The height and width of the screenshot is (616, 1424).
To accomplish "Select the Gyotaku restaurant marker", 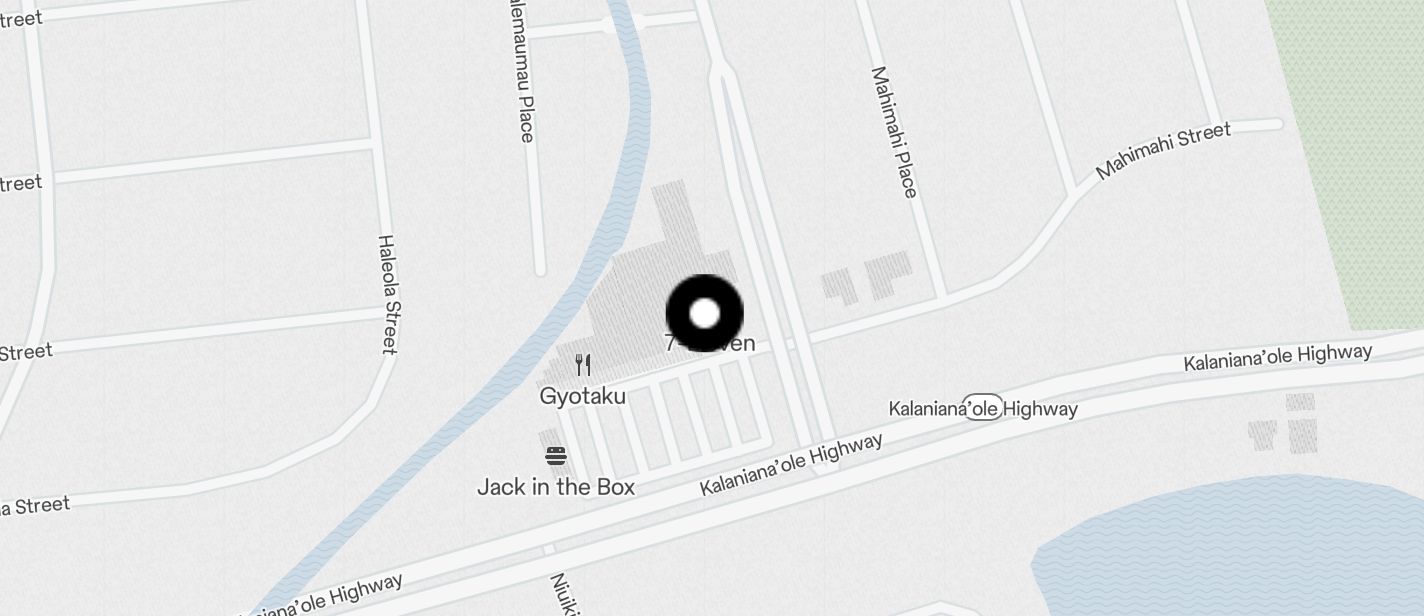I will [583, 366].
